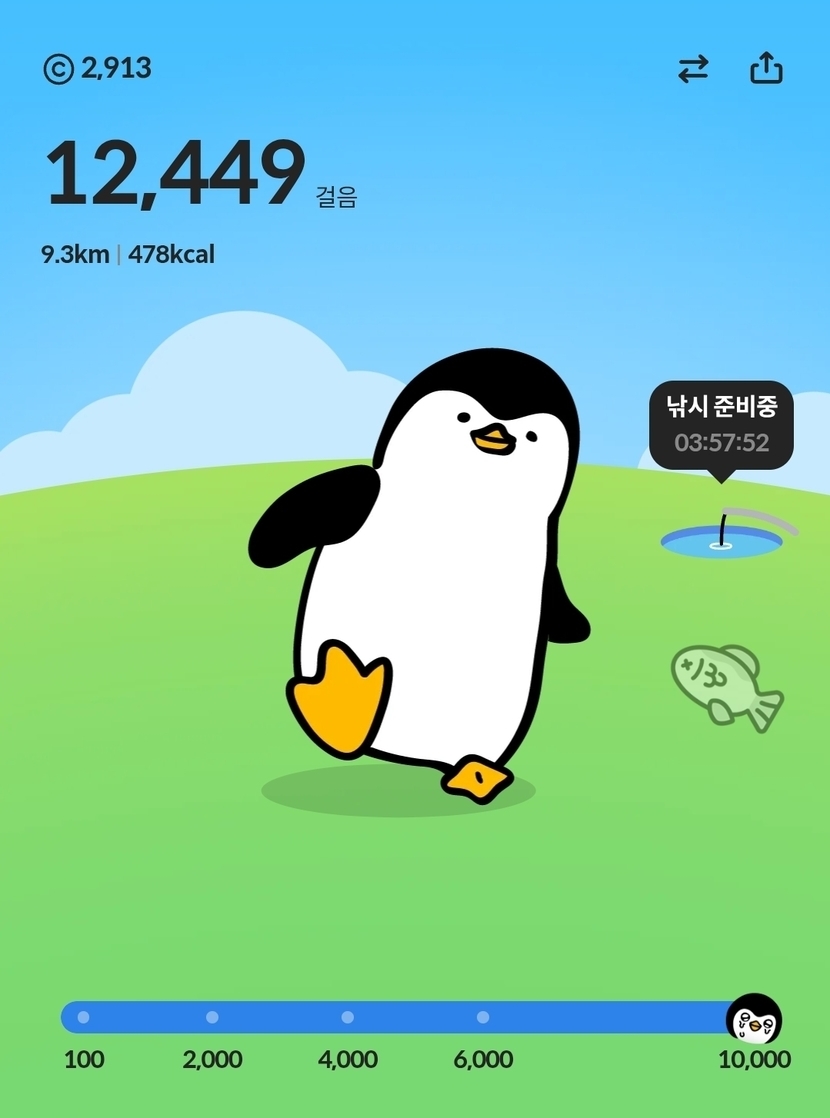The image size is (830, 1118).
Task: Tap the swap arrows icon
Action: [693, 69]
